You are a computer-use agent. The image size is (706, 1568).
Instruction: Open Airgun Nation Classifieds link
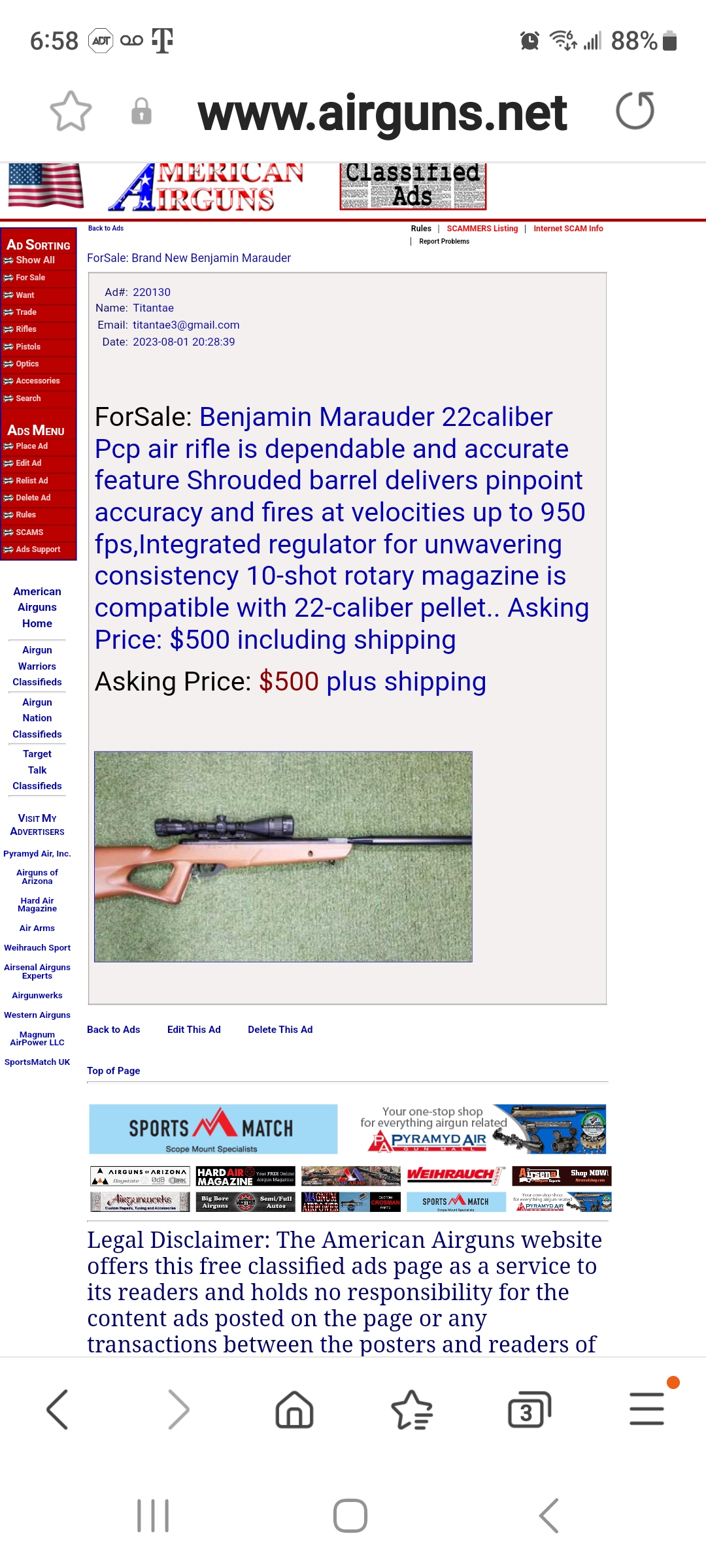click(37, 718)
